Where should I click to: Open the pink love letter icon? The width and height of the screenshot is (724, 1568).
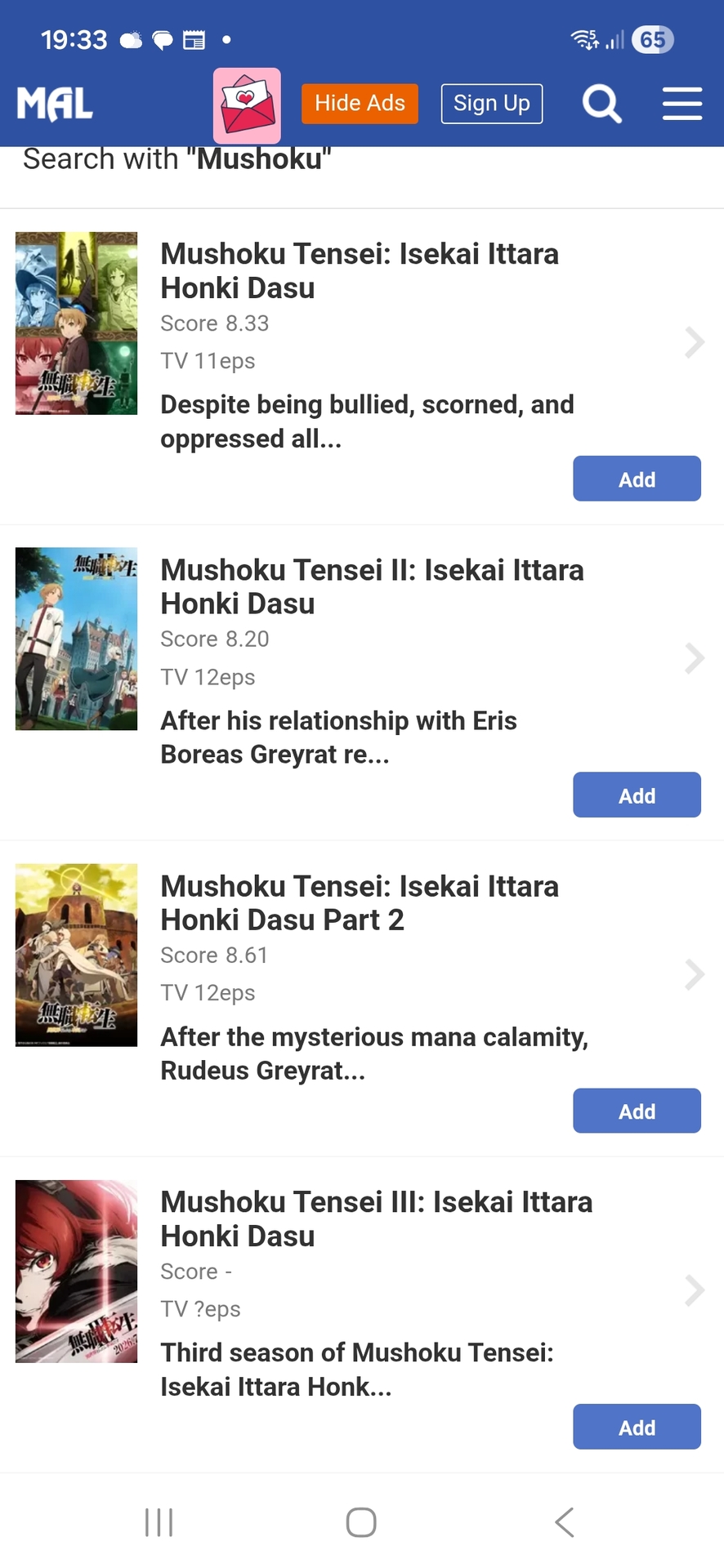247,106
